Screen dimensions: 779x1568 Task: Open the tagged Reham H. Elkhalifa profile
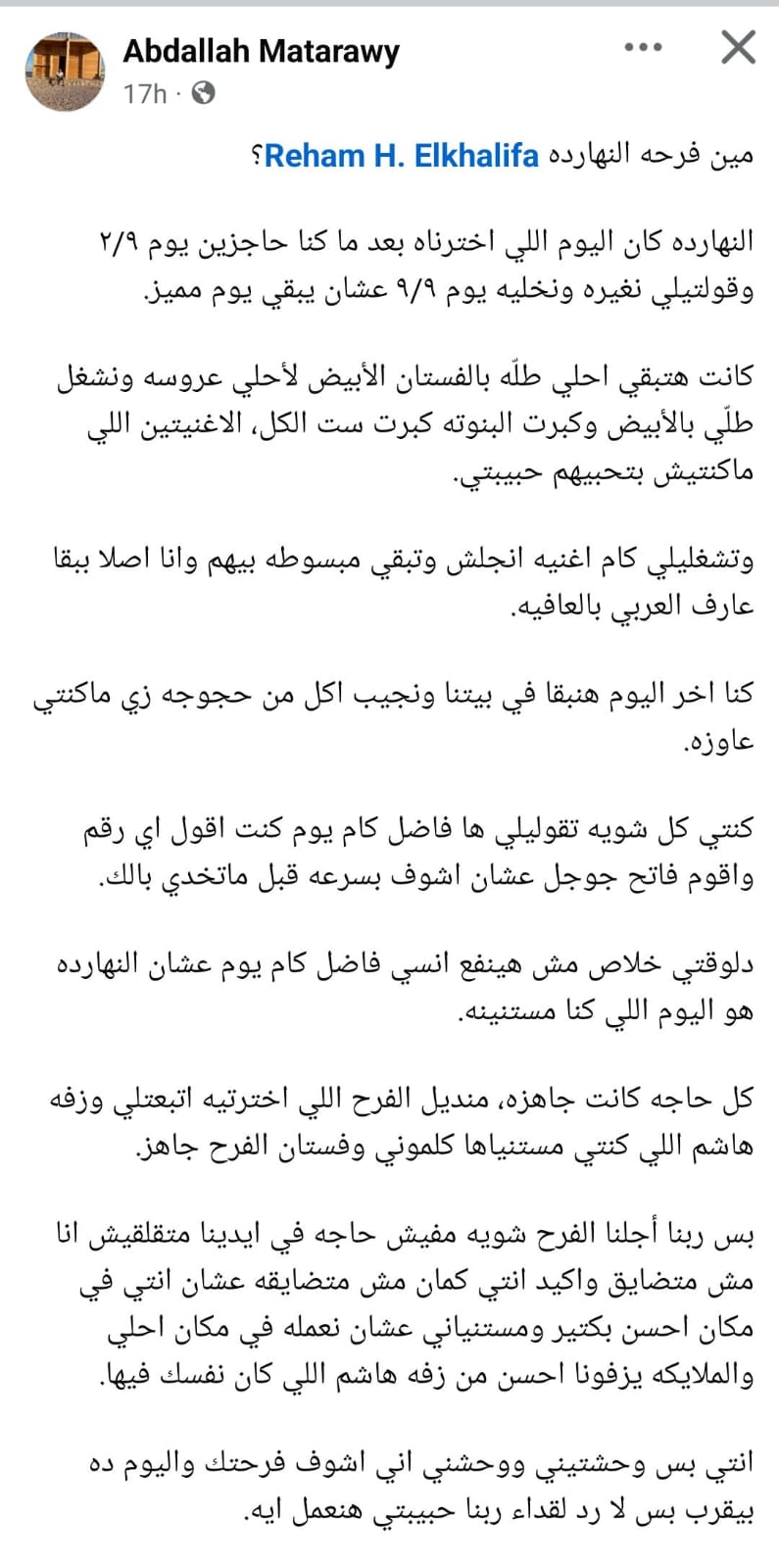click(x=403, y=155)
